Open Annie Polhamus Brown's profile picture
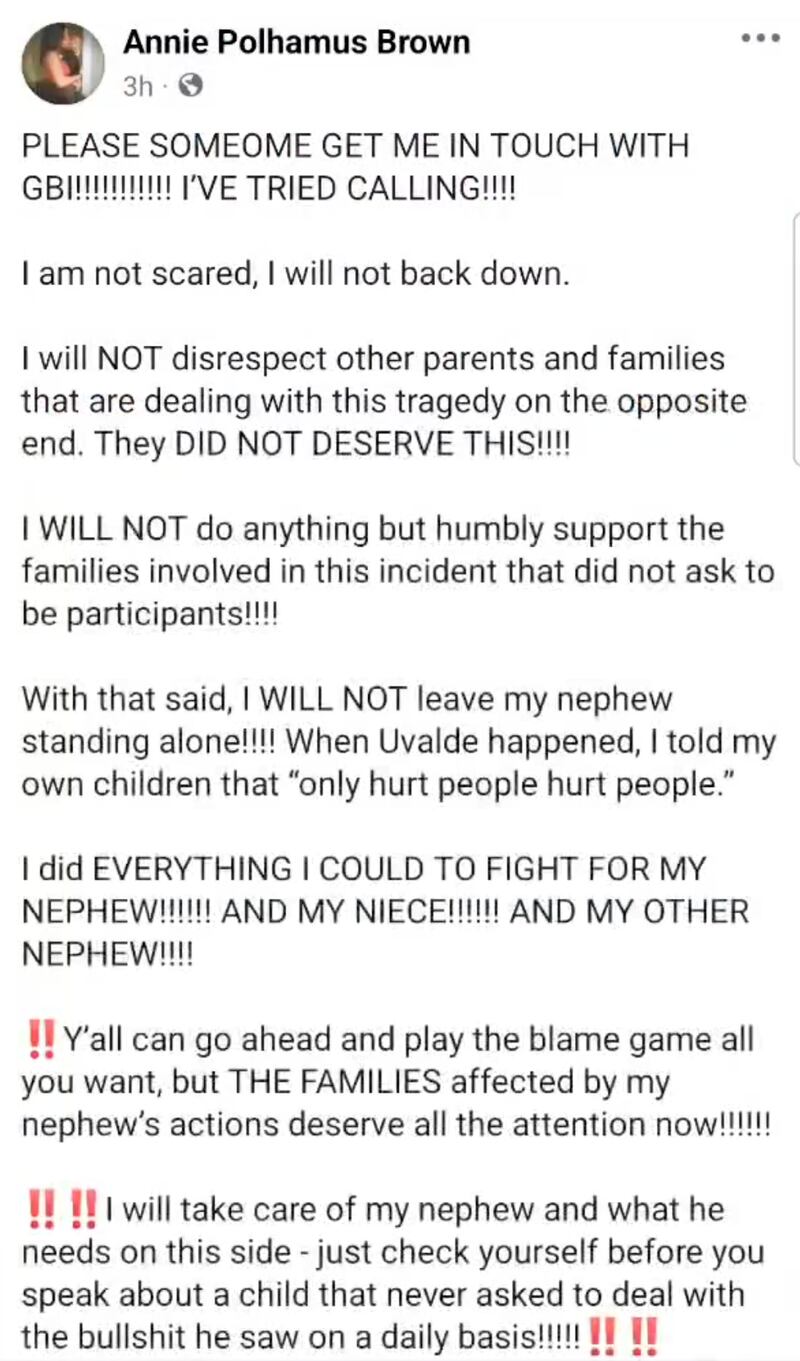 coord(63,63)
